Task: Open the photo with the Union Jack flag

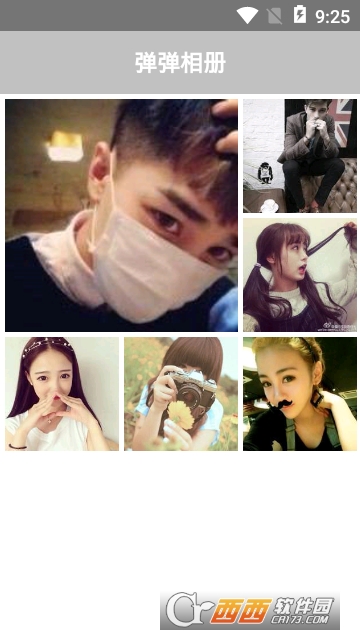Action: pos(300,156)
